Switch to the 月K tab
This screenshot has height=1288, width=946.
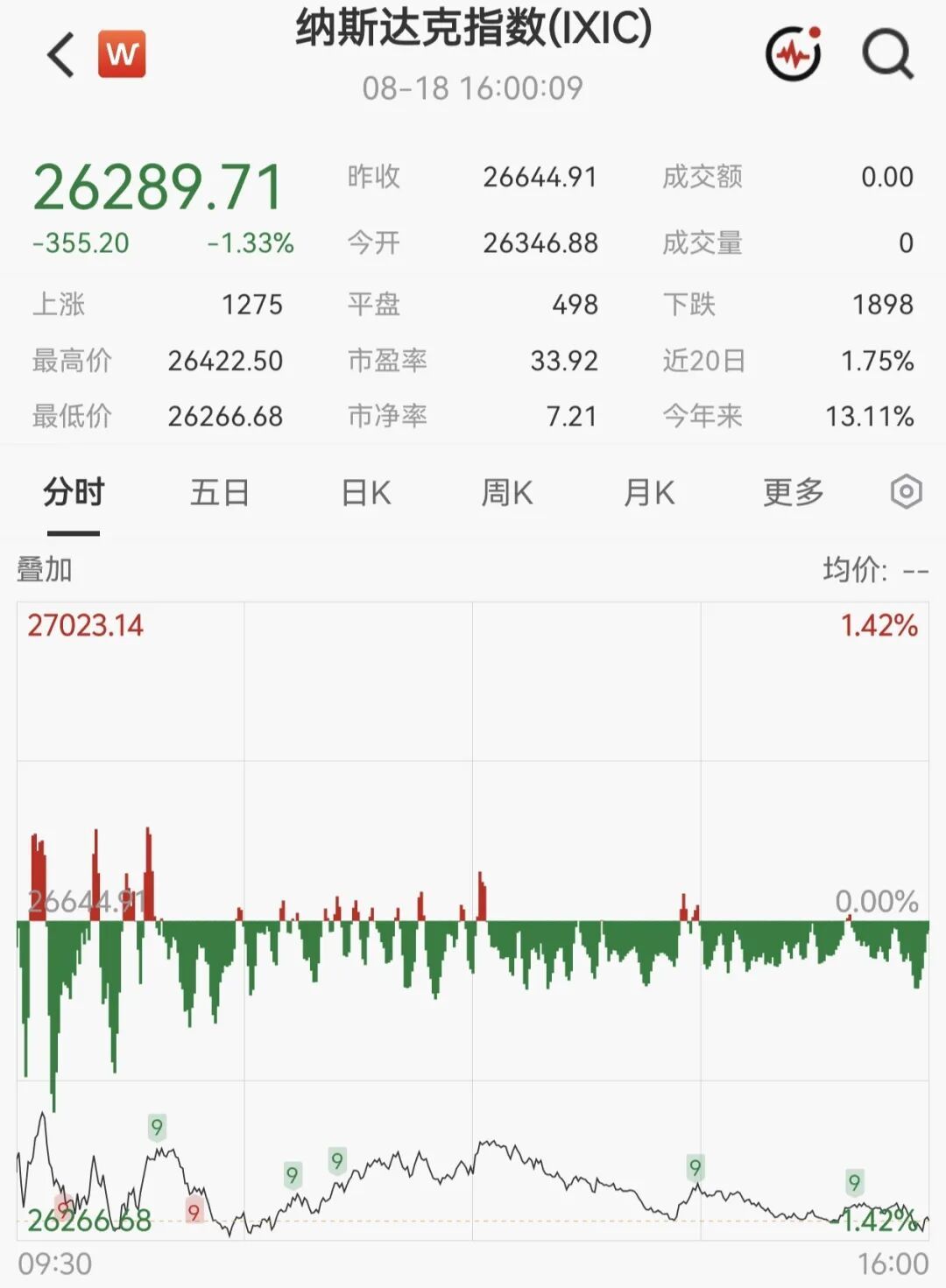click(x=649, y=493)
